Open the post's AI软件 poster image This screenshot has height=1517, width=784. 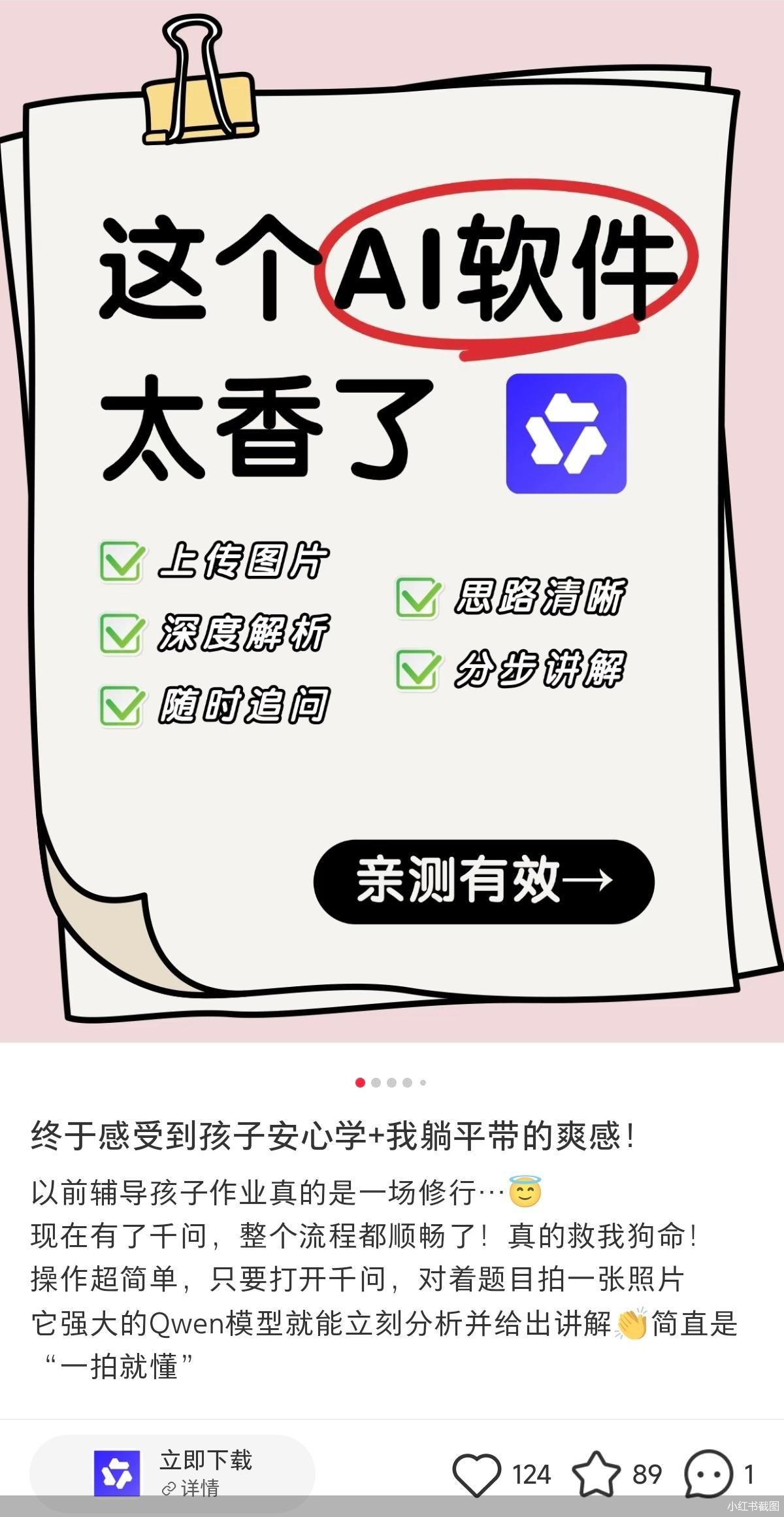click(392, 523)
